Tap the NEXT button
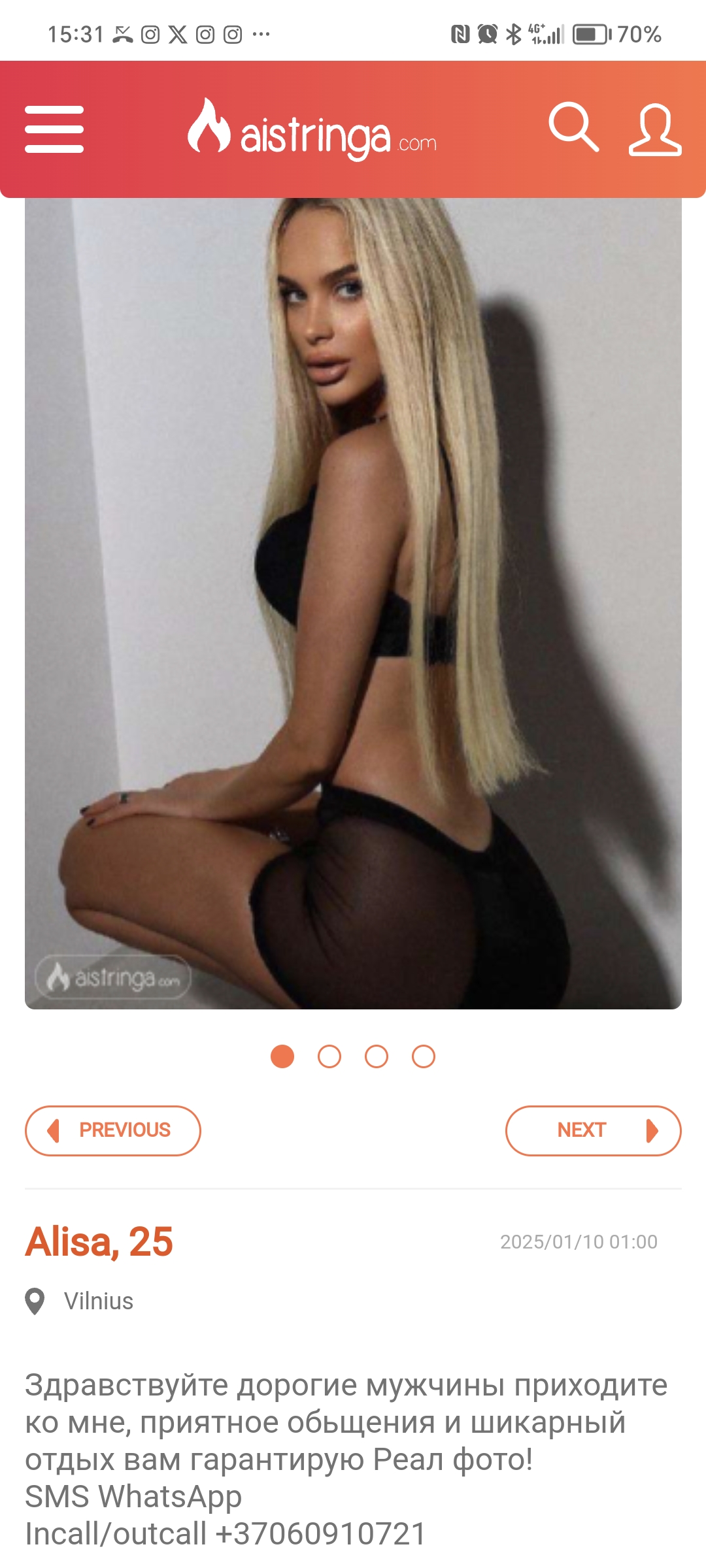Image resolution: width=706 pixels, height=1568 pixels. pyautogui.click(x=593, y=1130)
